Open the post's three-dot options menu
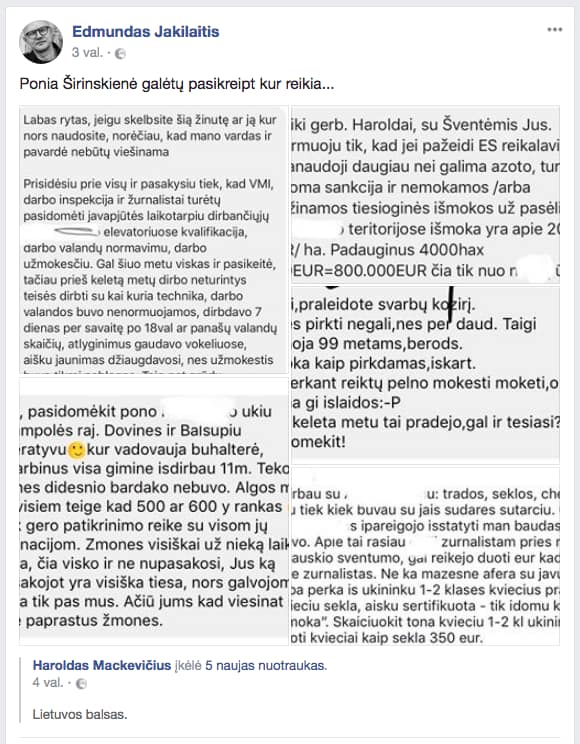This screenshot has width=580, height=744. pyautogui.click(x=554, y=29)
